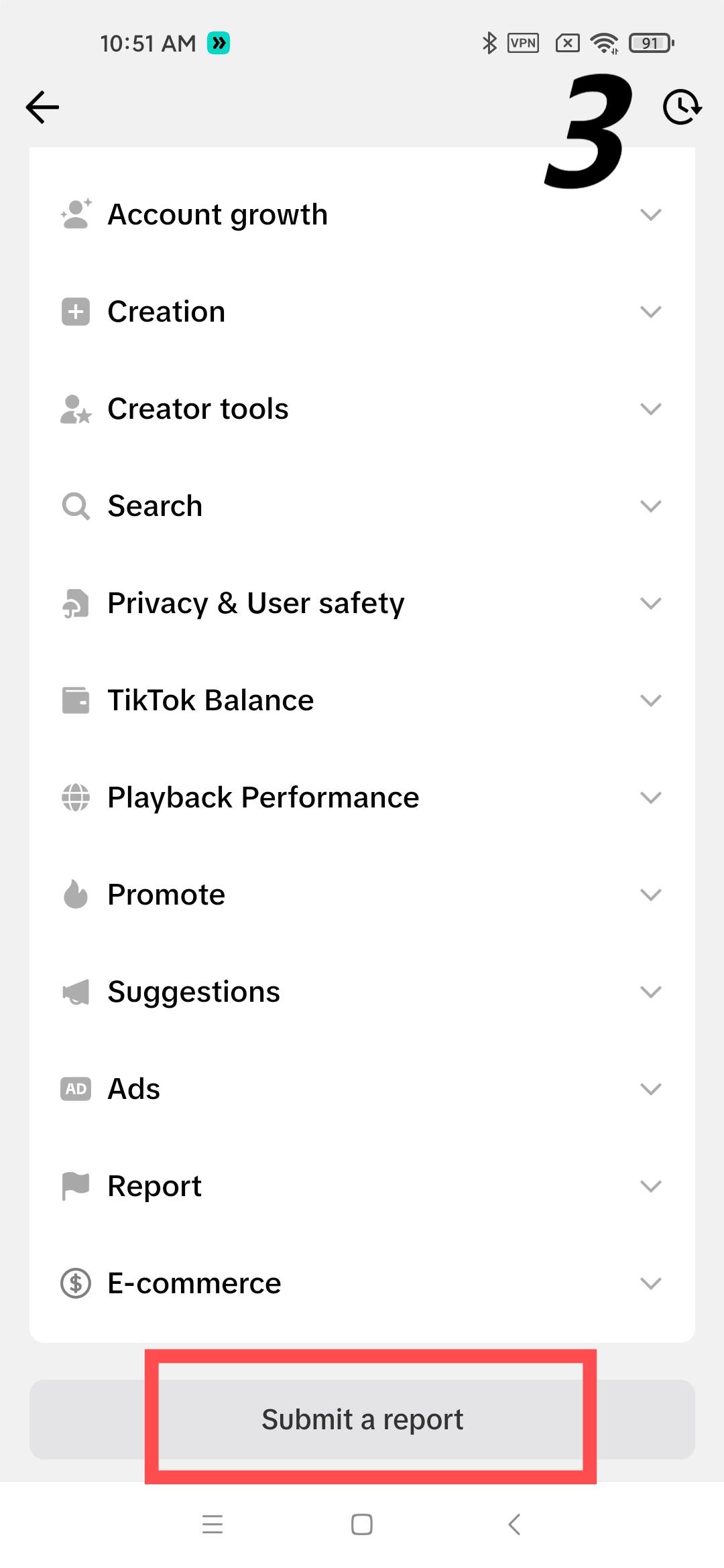Click the TikTok Balance wallet icon
The width and height of the screenshot is (724, 1568).
(74, 700)
